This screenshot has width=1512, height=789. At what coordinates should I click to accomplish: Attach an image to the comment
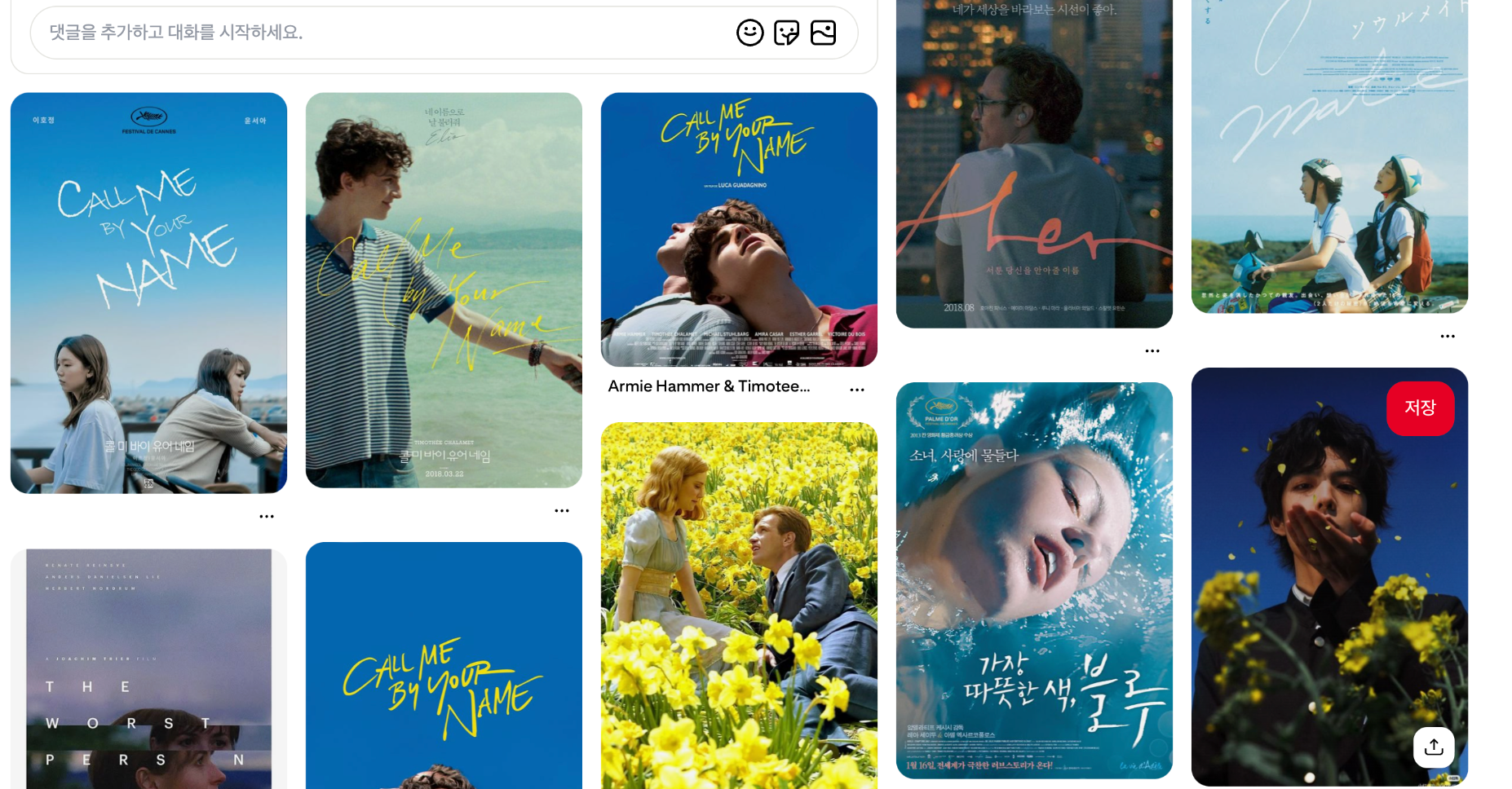823,33
